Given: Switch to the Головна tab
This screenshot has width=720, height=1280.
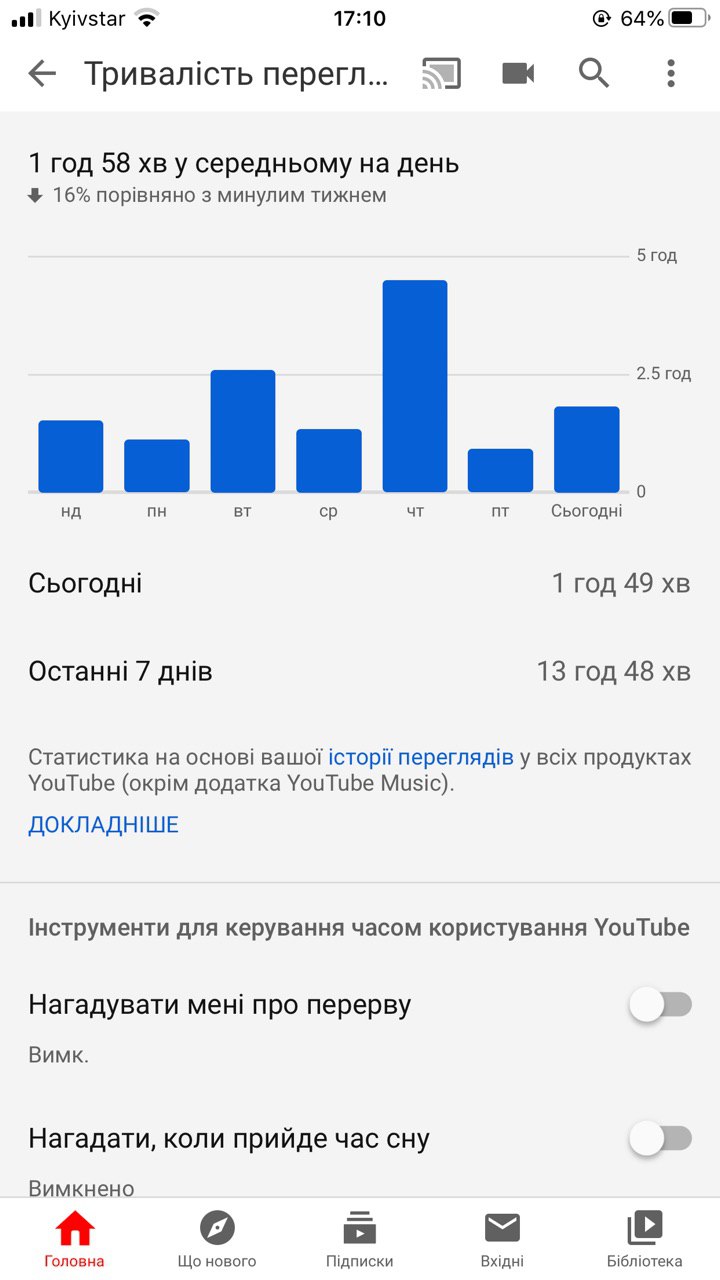Looking at the screenshot, I should 74,1239.
